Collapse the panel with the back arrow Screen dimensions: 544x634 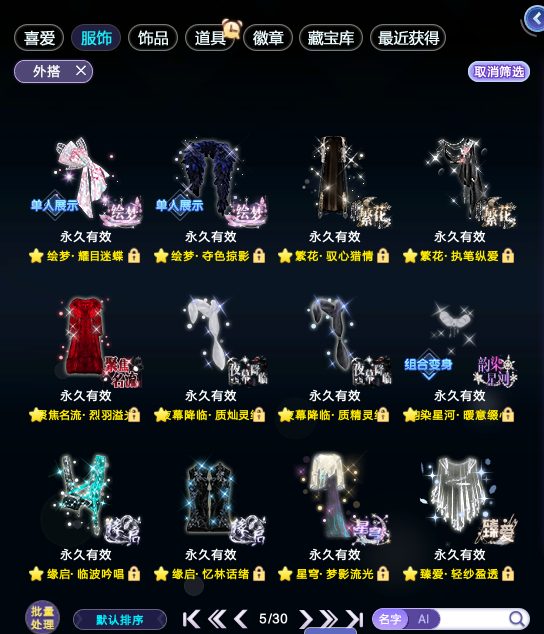535,19
